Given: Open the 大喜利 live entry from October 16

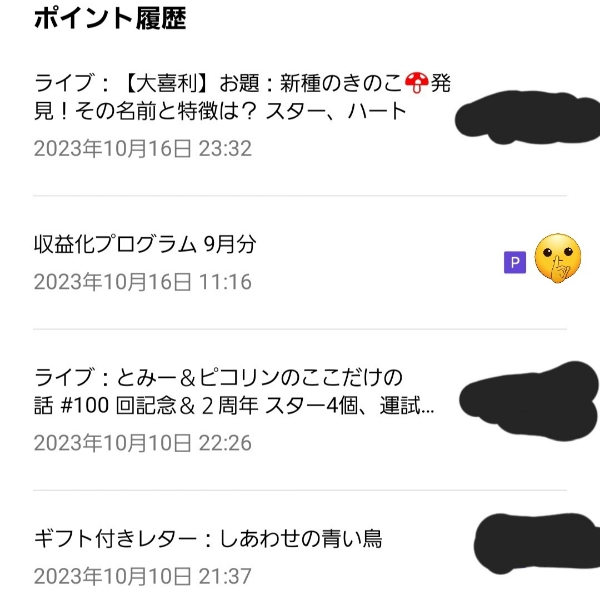Looking at the screenshot, I should pyautogui.click(x=240, y=97).
